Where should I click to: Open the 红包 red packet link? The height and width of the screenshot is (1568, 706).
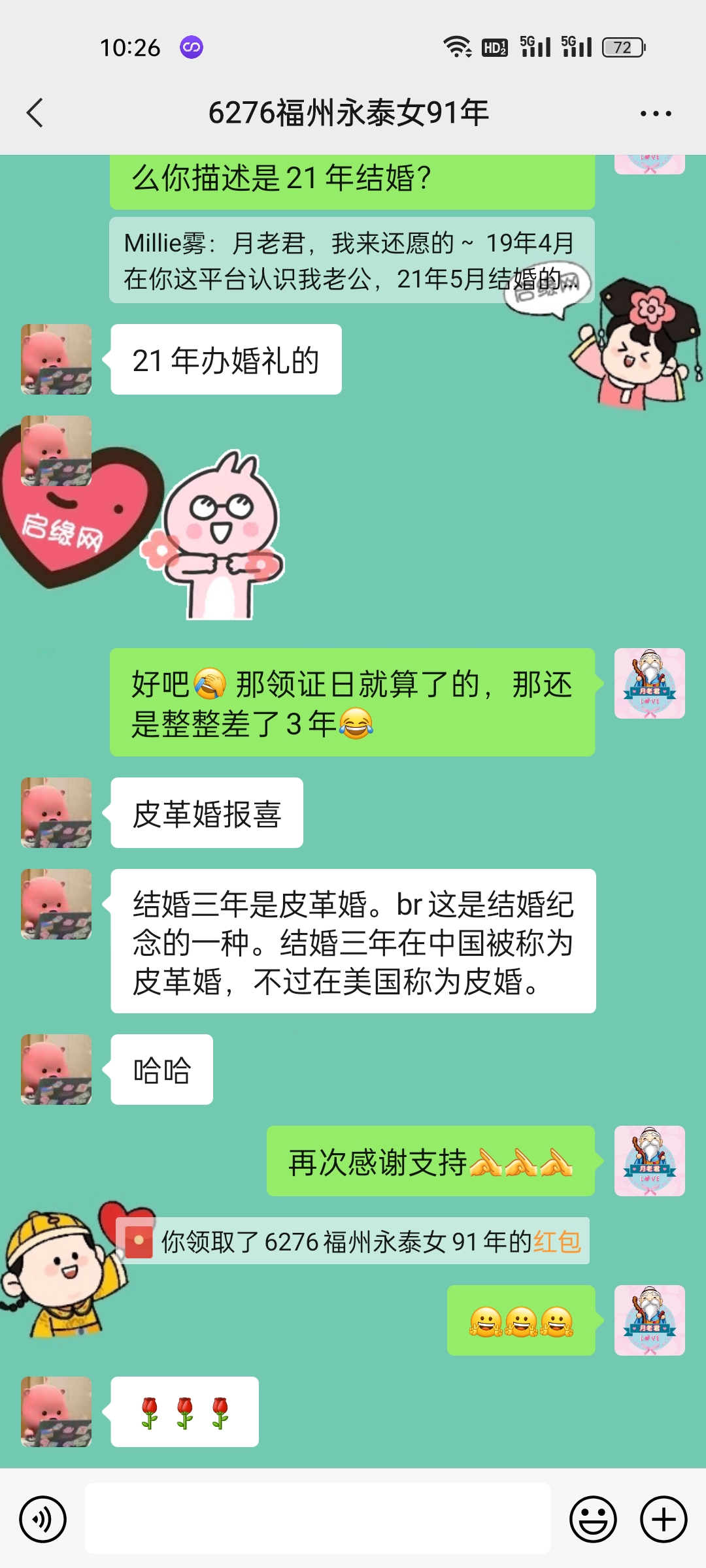(557, 1241)
